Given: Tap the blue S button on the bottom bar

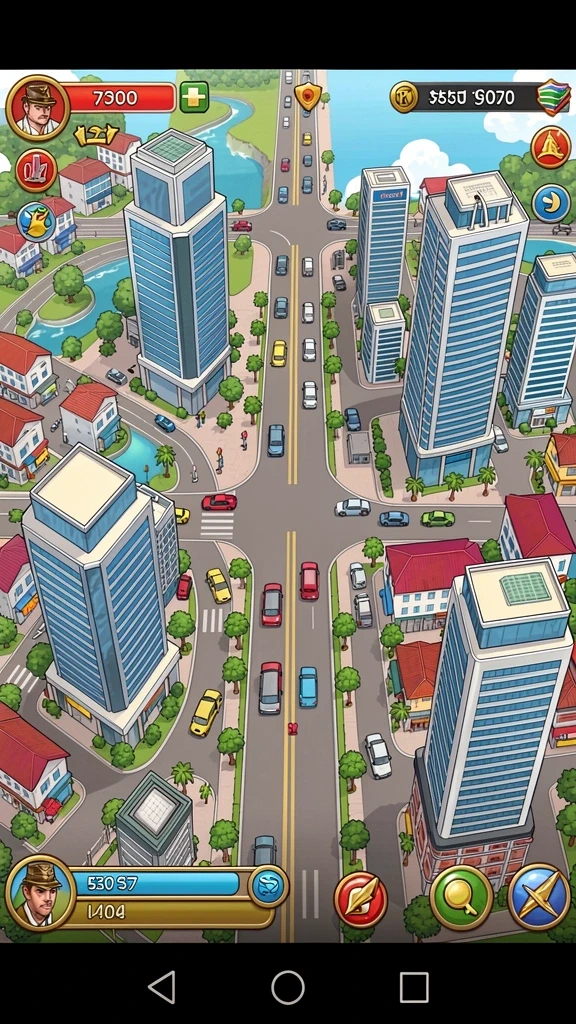Looking at the screenshot, I should (268, 888).
